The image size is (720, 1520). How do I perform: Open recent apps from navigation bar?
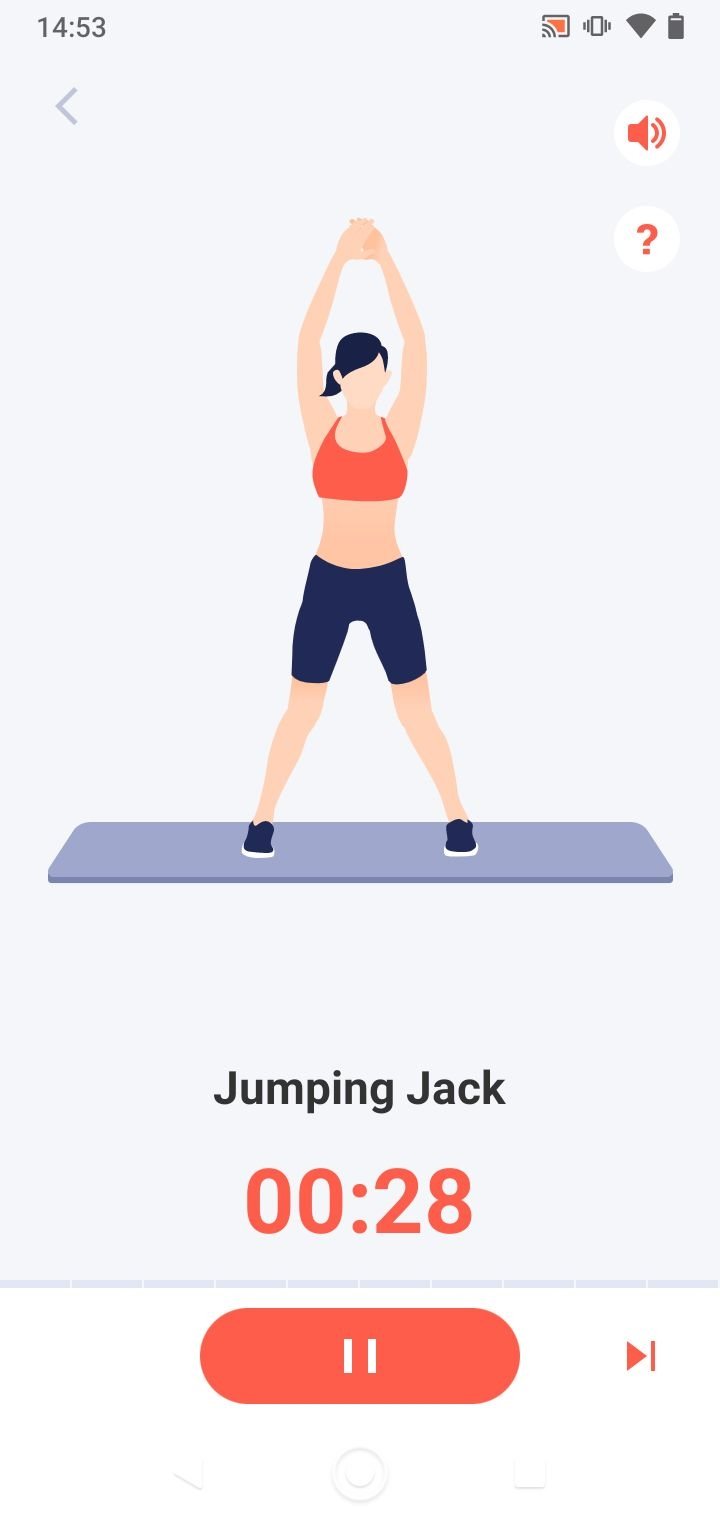tap(530, 1473)
